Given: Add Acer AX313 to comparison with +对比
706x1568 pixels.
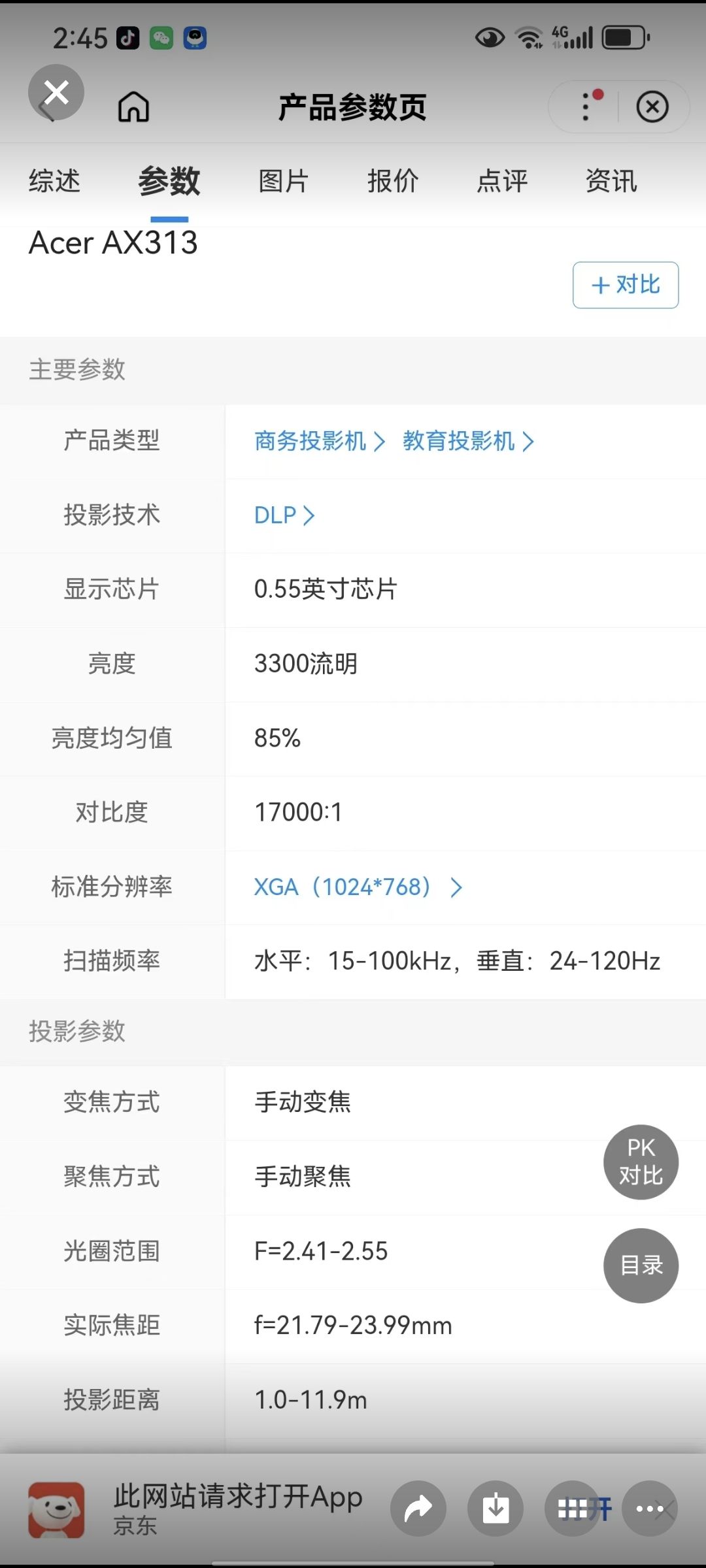Looking at the screenshot, I should (x=626, y=285).
